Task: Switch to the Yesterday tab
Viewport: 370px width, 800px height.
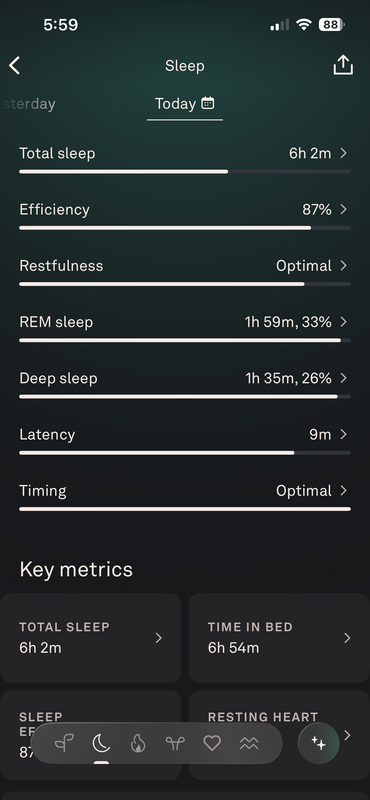Action: (x=29, y=104)
